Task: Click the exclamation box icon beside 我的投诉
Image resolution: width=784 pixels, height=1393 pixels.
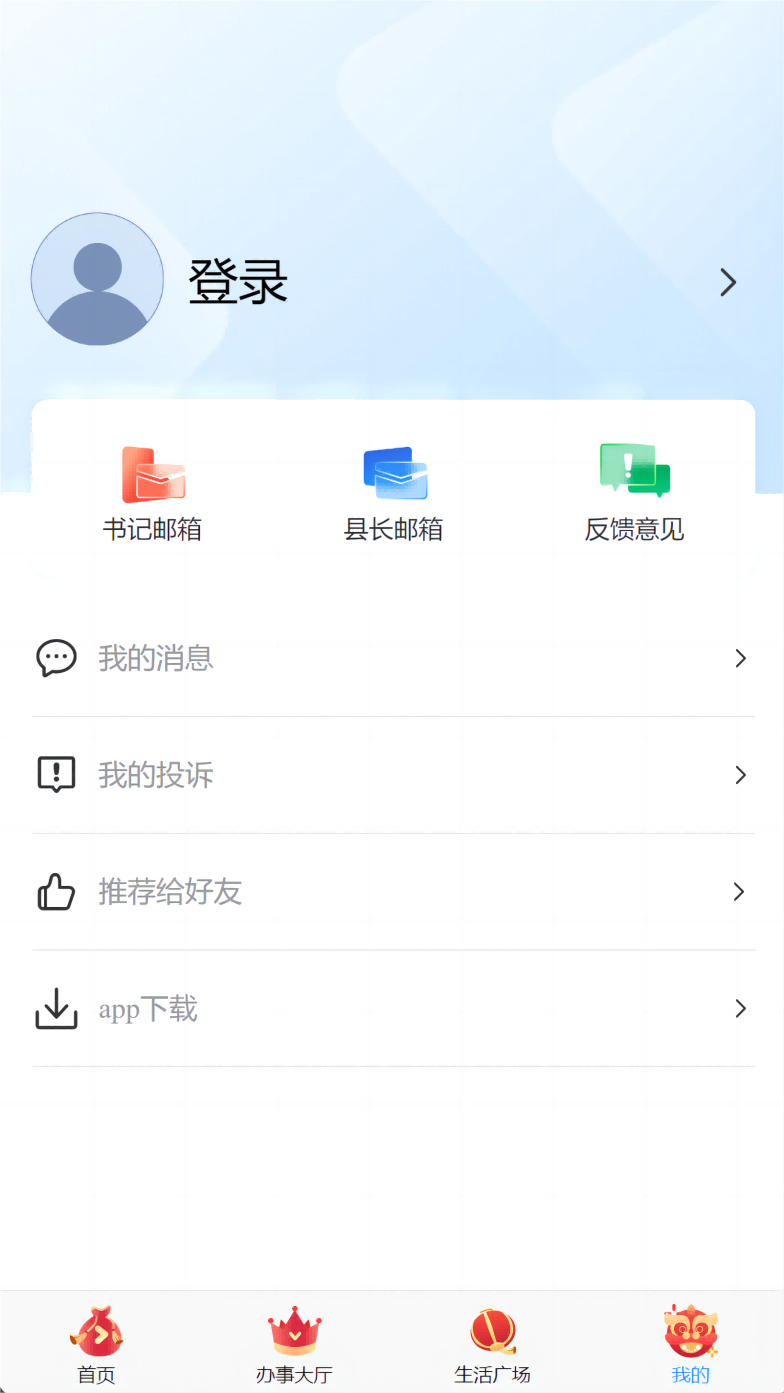Action: tap(57, 774)
